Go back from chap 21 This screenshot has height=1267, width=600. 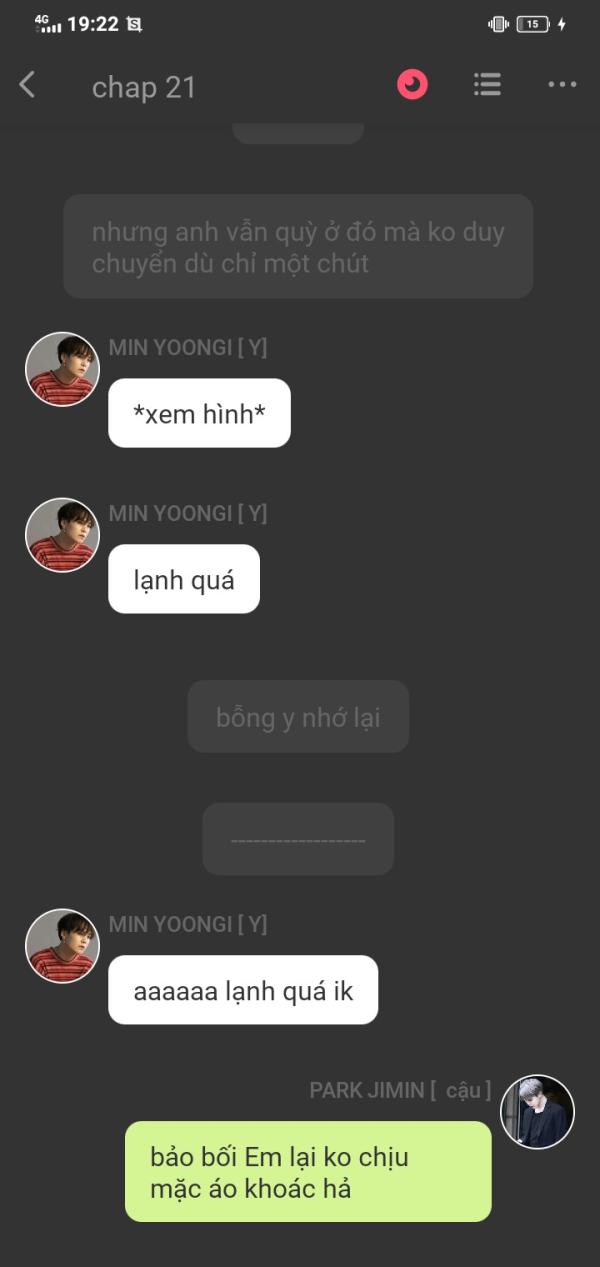(28, 86)
